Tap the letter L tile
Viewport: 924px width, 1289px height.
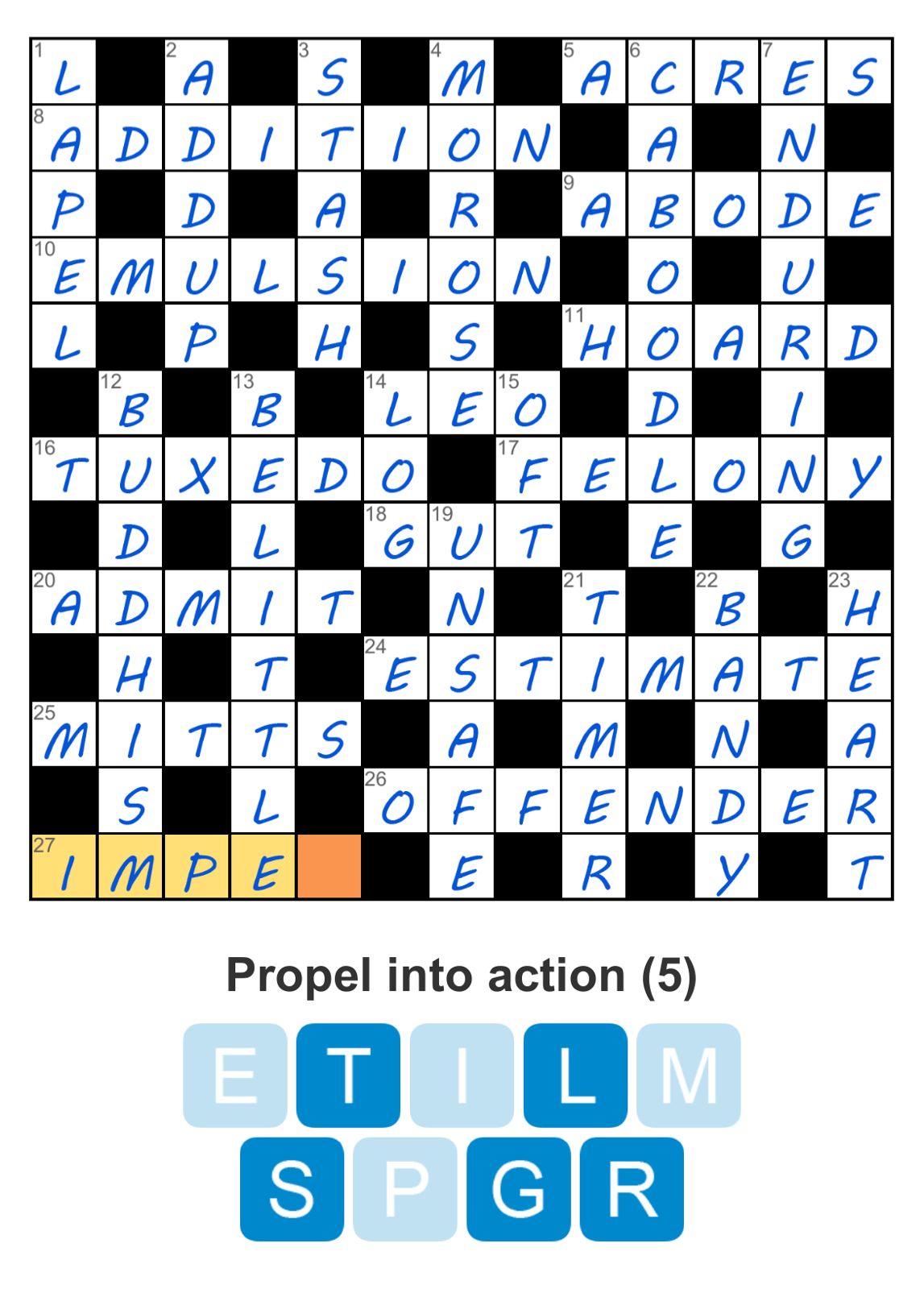[x=575, y=1075]
